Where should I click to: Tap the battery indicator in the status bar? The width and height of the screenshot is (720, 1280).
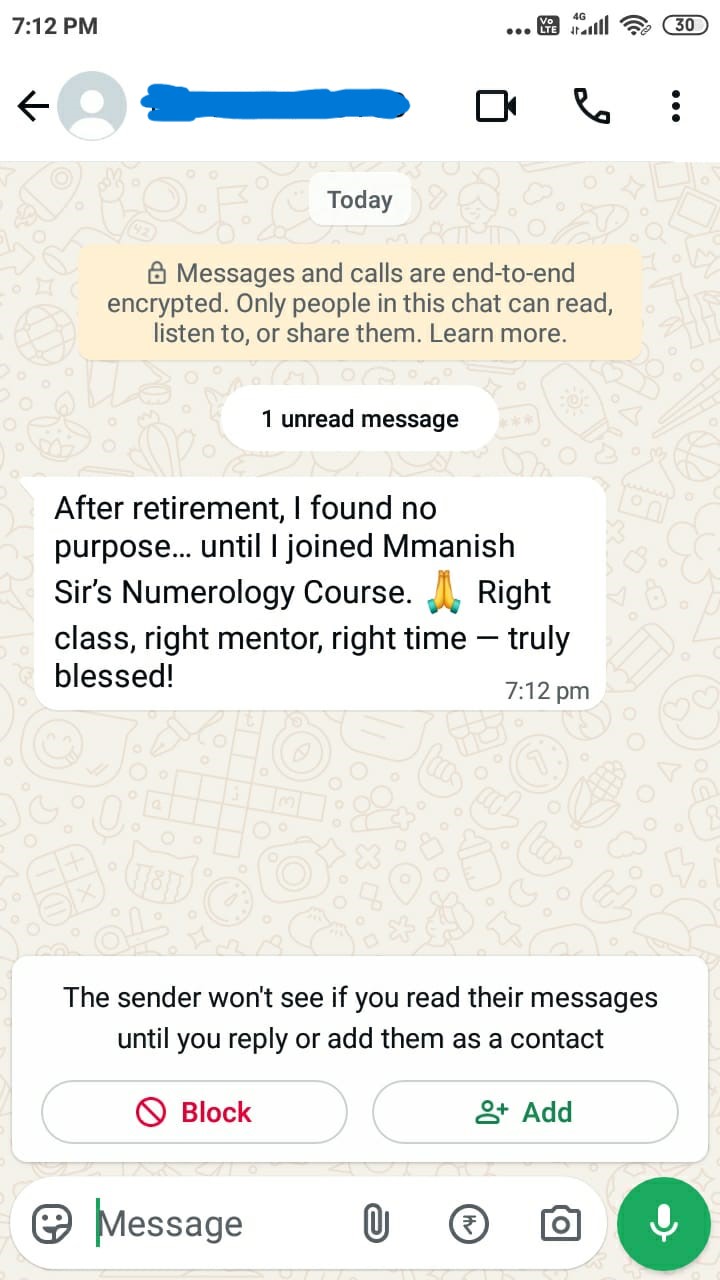[x=685, y=26]
